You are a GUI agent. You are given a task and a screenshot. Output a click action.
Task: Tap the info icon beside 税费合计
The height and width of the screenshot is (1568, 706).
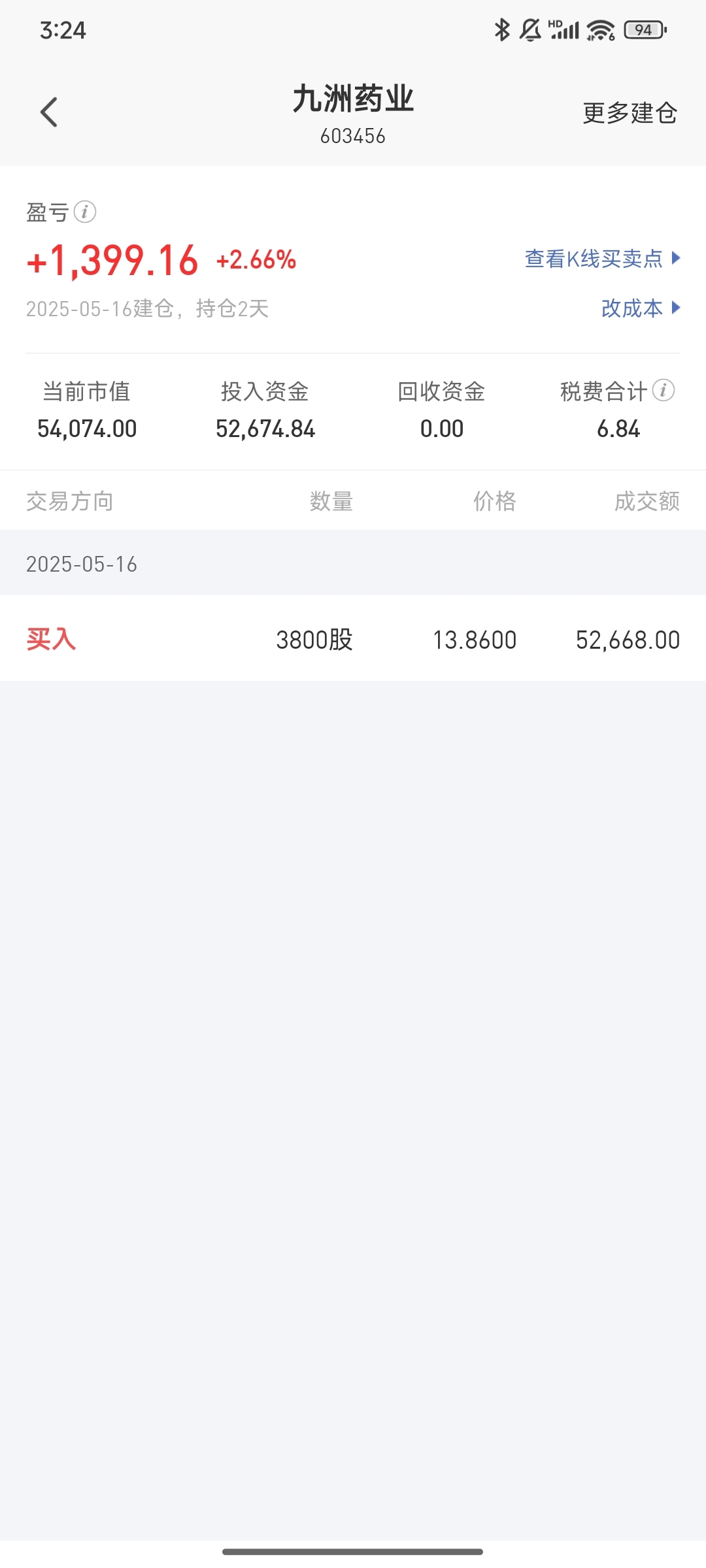coord(664,390)
